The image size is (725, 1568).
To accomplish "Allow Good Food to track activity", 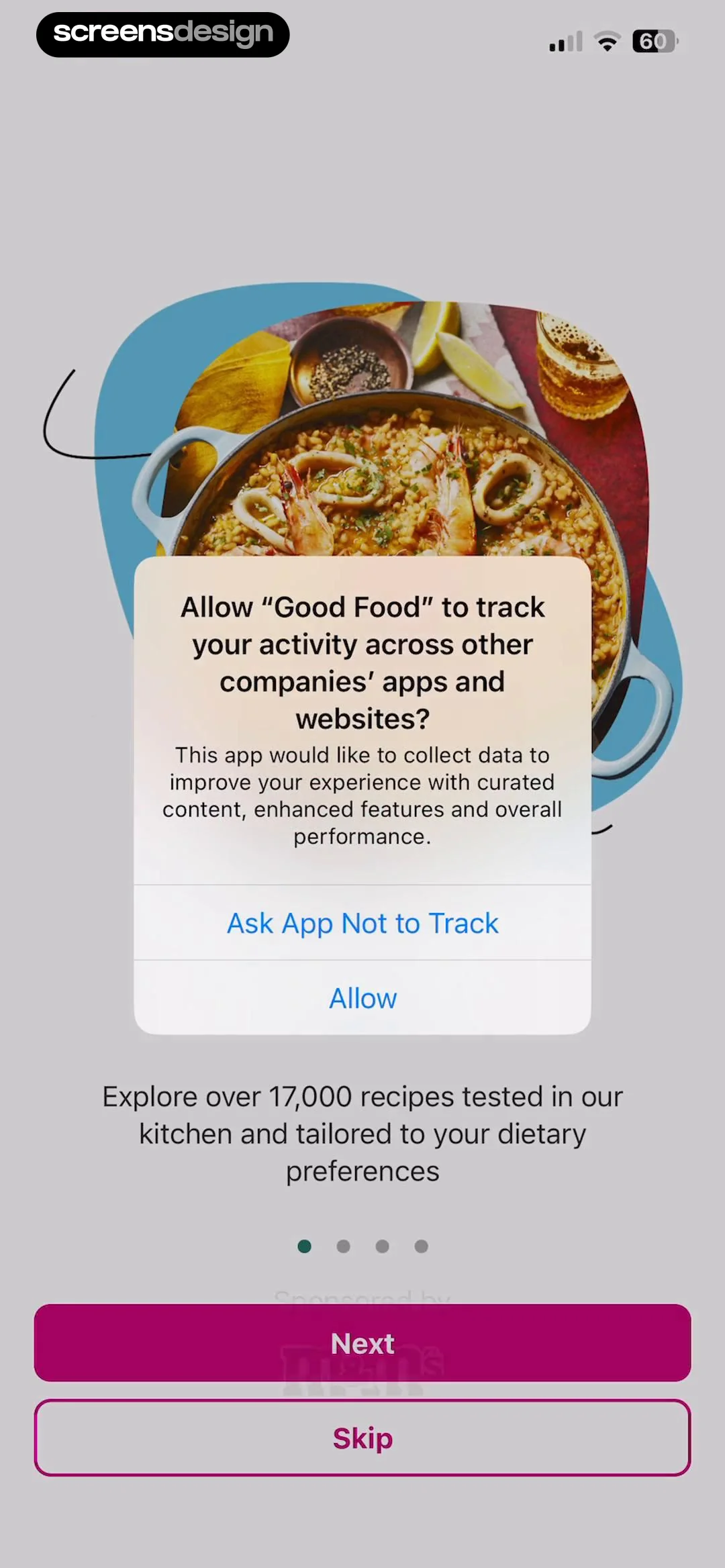I will 362,999.
